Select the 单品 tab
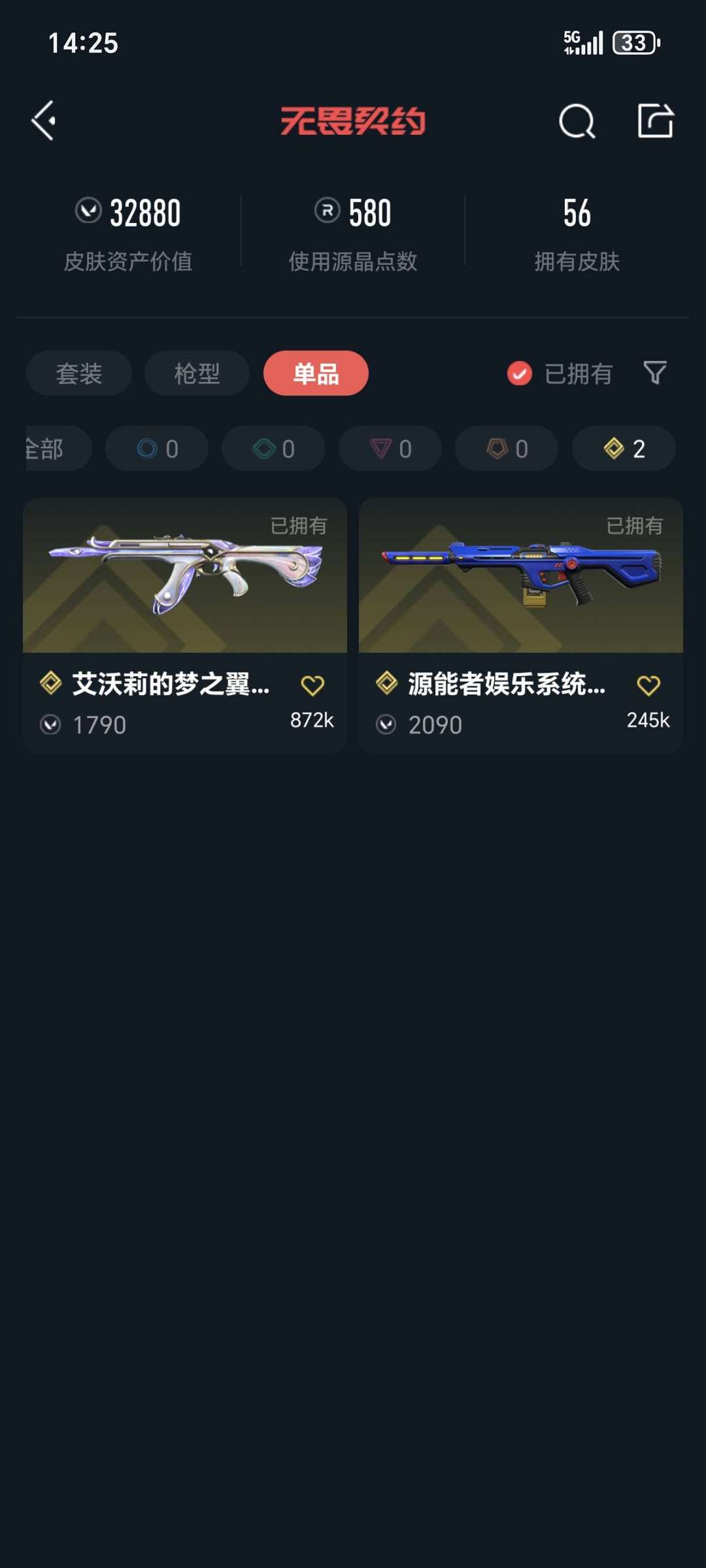Viewport: 706px width, 1568px height. point(316,373)
